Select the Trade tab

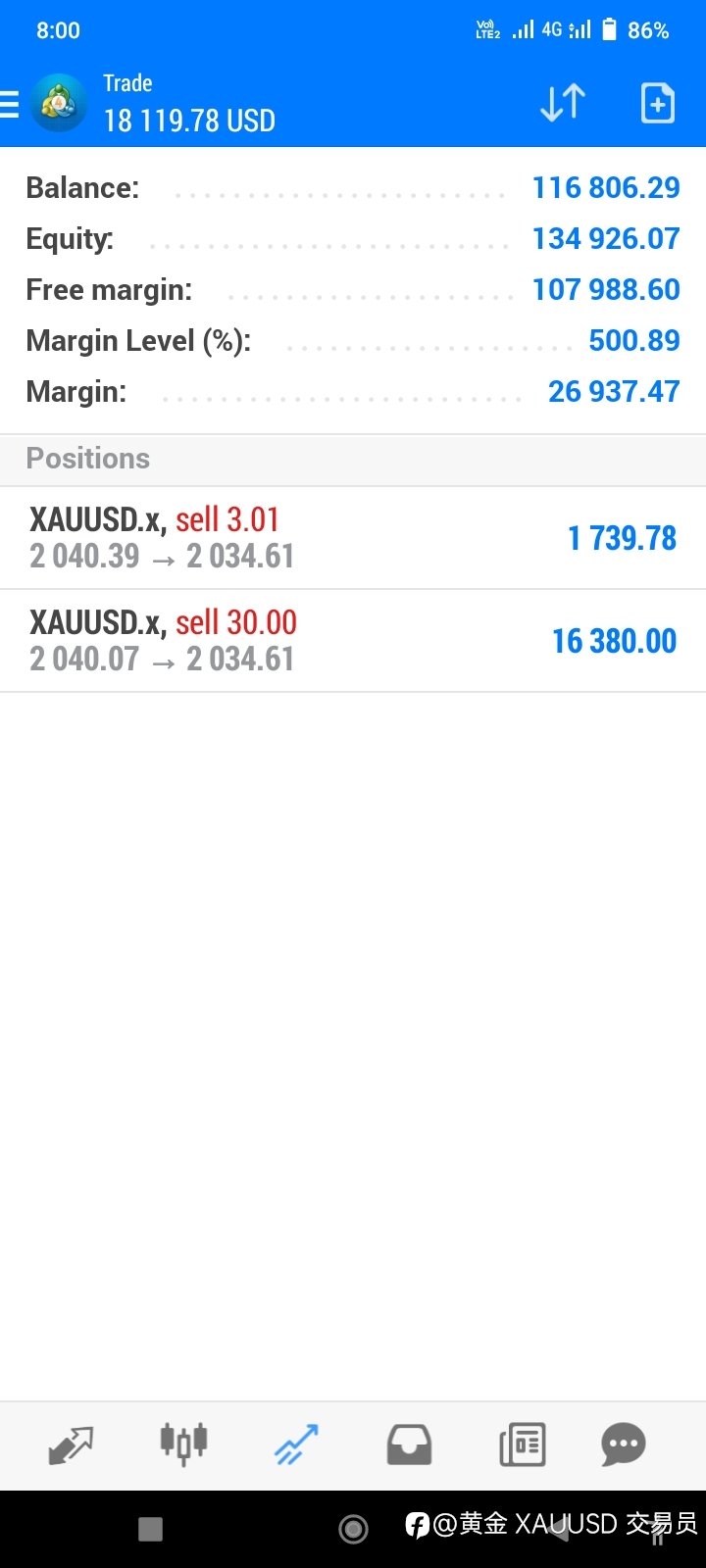pos(296,1445)
